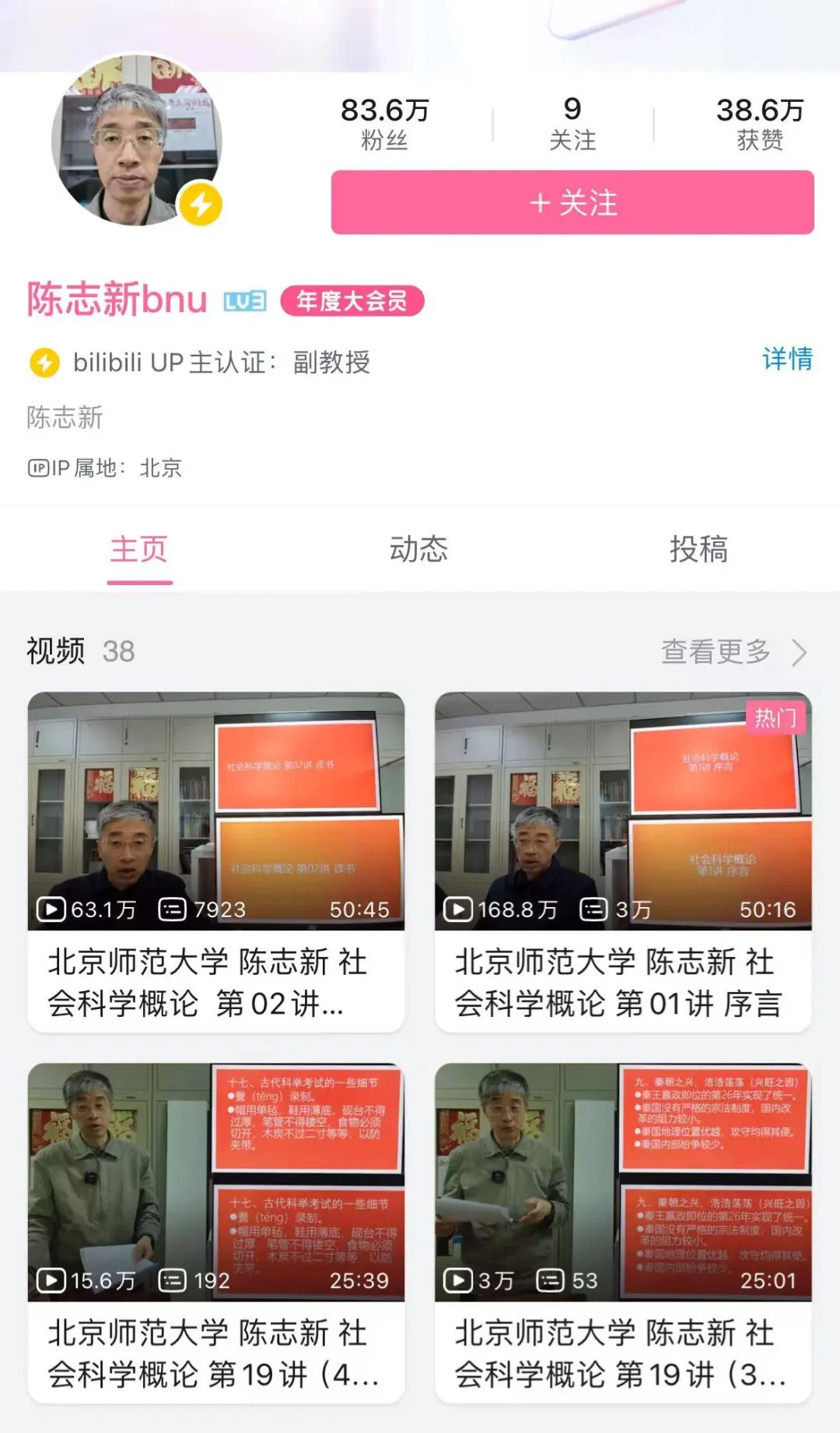Switch to the 动态 tab
This screenshot has height=1433, width=840.
pos(418,549)
